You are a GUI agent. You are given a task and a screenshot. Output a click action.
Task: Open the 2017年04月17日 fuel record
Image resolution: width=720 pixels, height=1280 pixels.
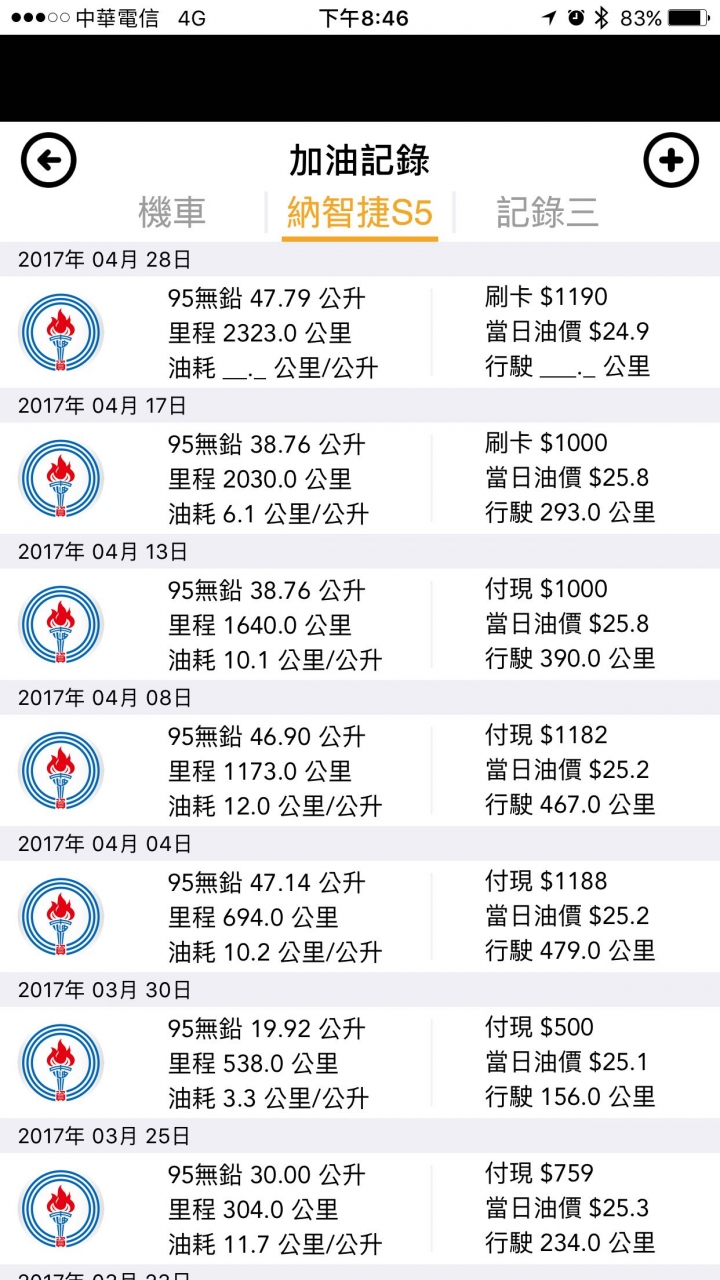360,478
